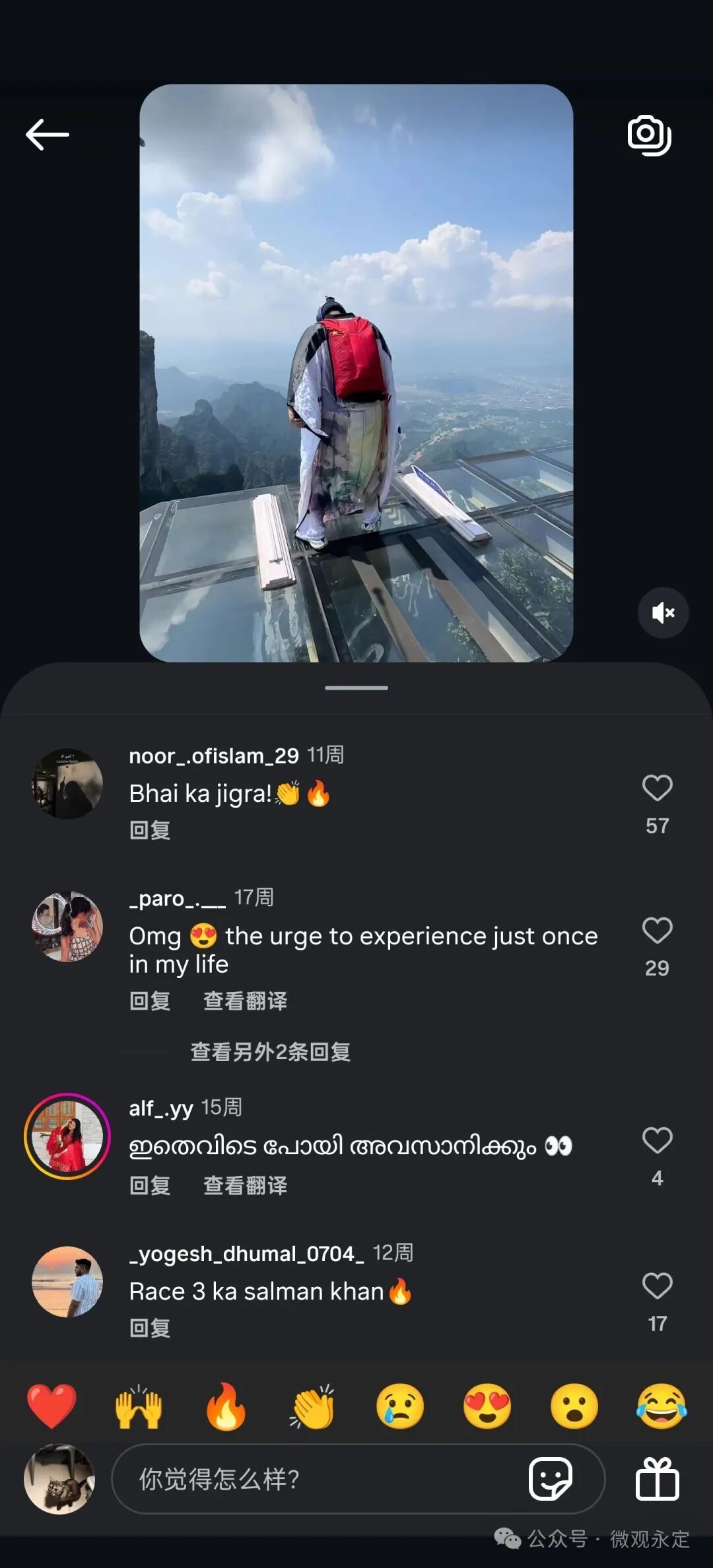The width and height of the screenshot is (713, 1568).
Task: Select the clapping hands emoji reaction
Action: [314, 1406]
